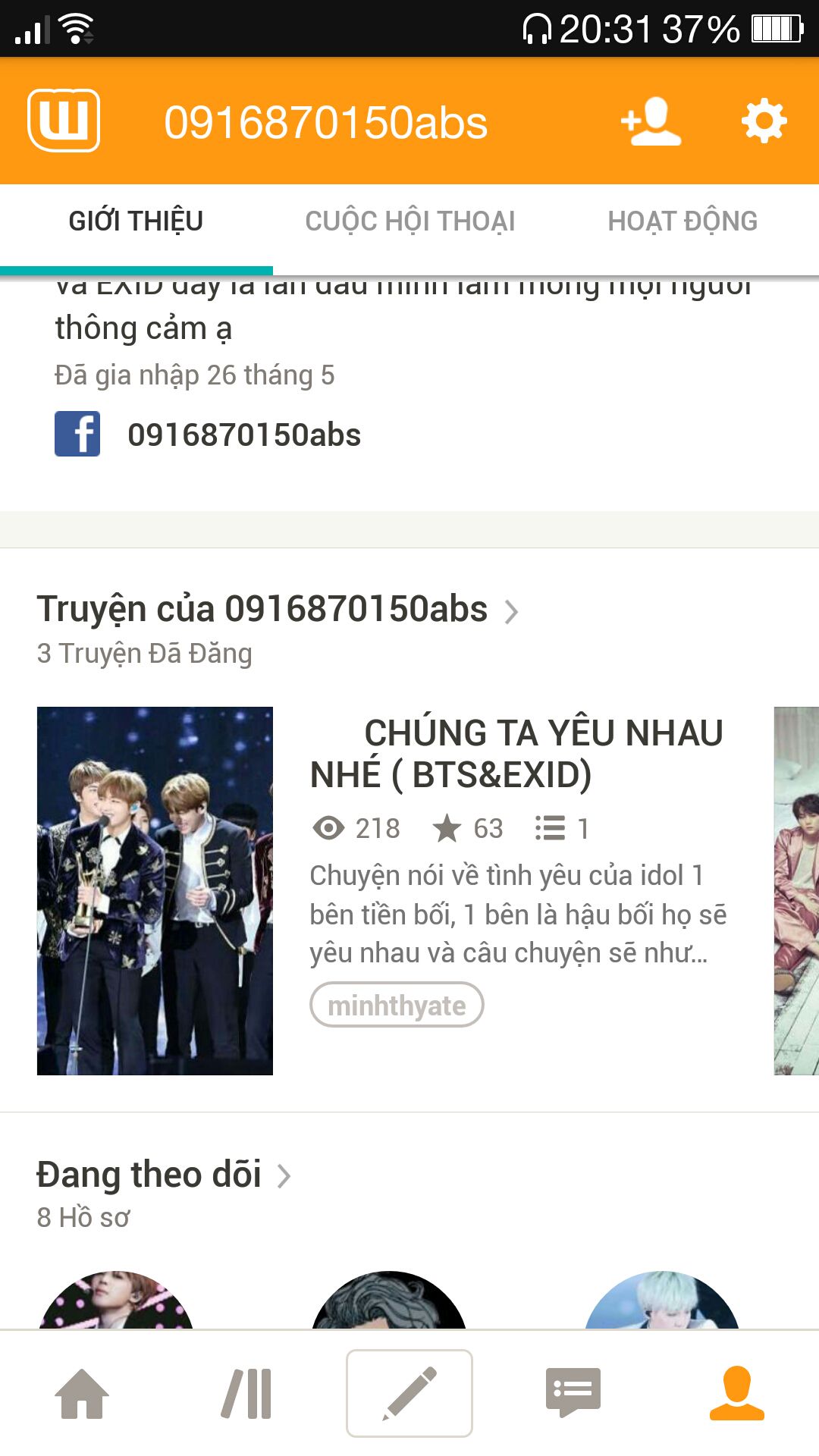Follow this user with the add-person icon
Image resolution: width=819 pixels, height=1456 pixels.
[x=651, y=121]
